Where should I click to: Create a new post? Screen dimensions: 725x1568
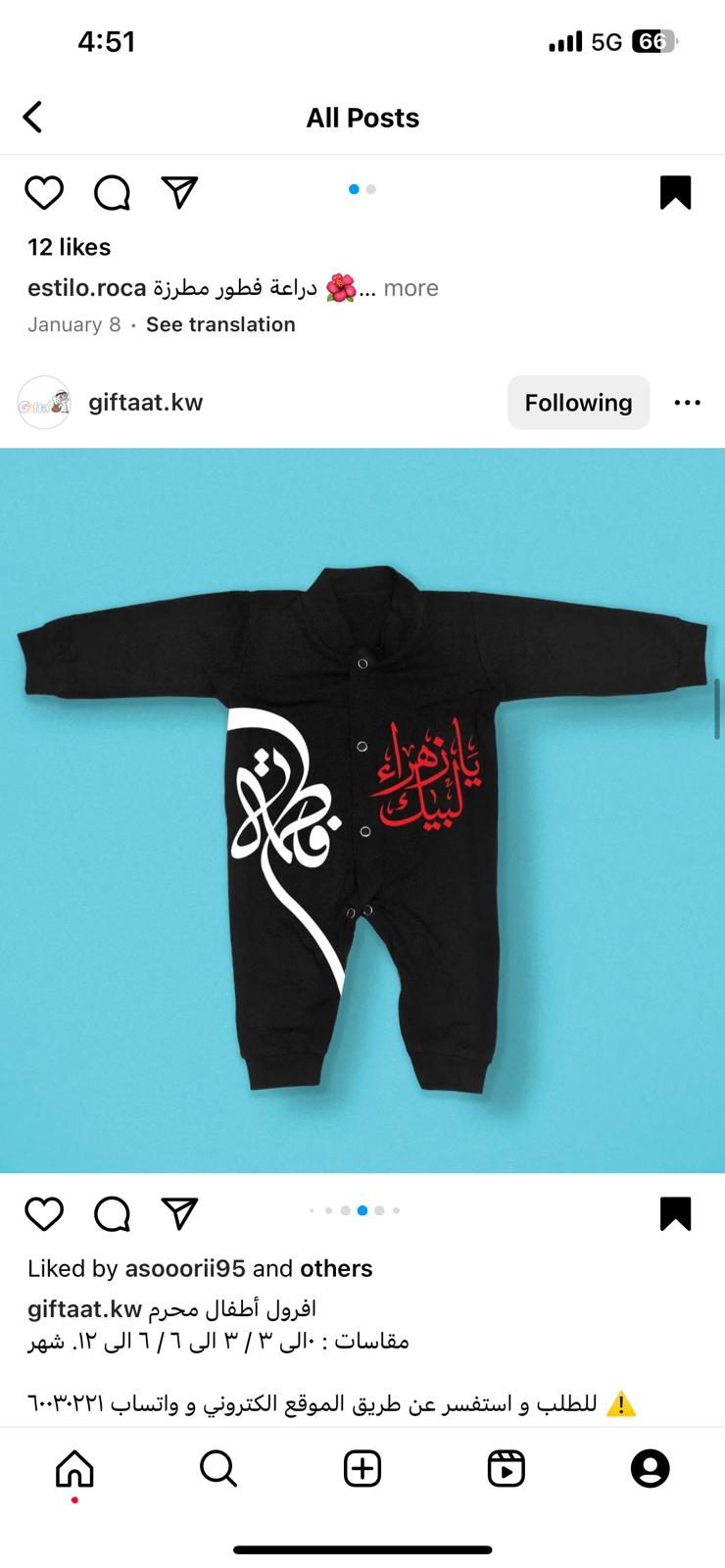[x=362, y=1469]
